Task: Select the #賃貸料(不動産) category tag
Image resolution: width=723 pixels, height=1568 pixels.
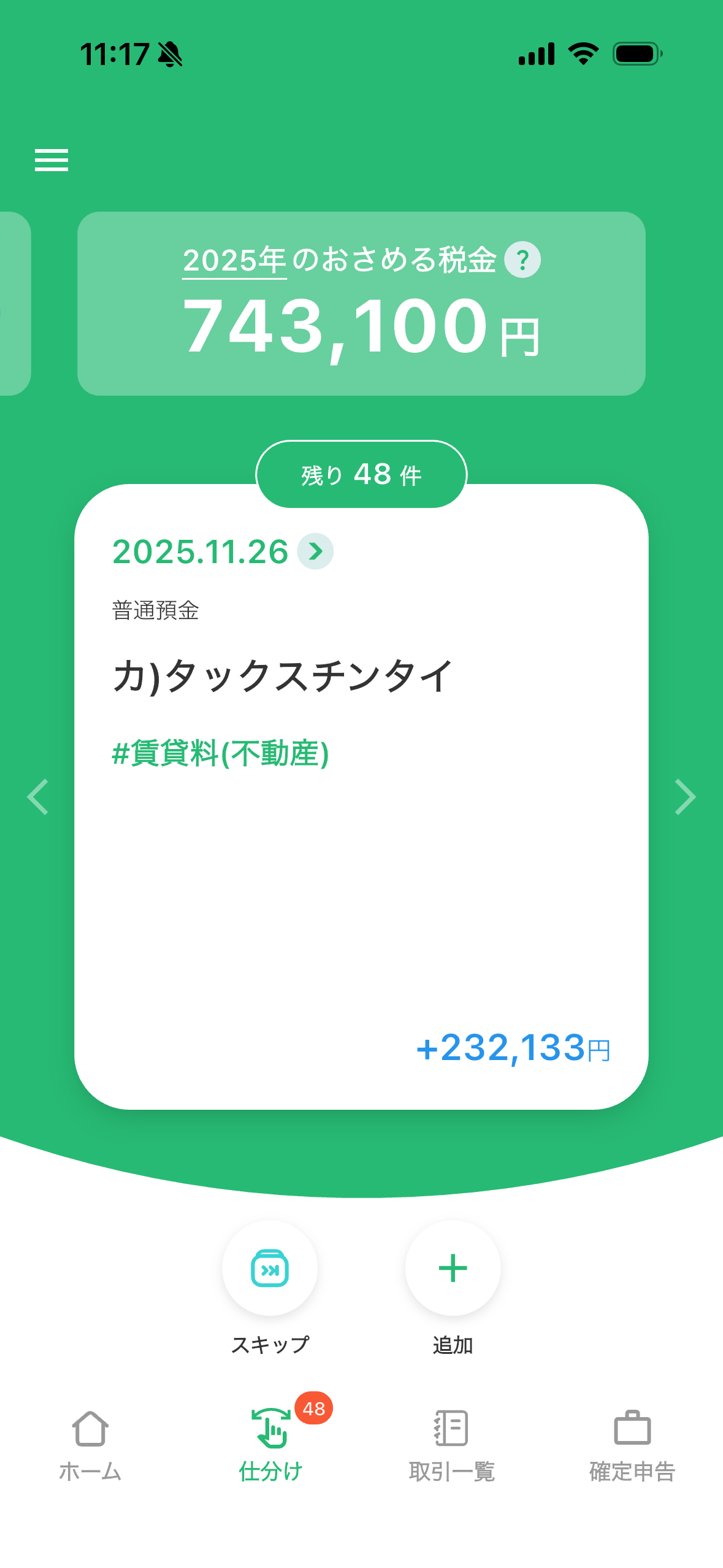Action: coord(221,753)
